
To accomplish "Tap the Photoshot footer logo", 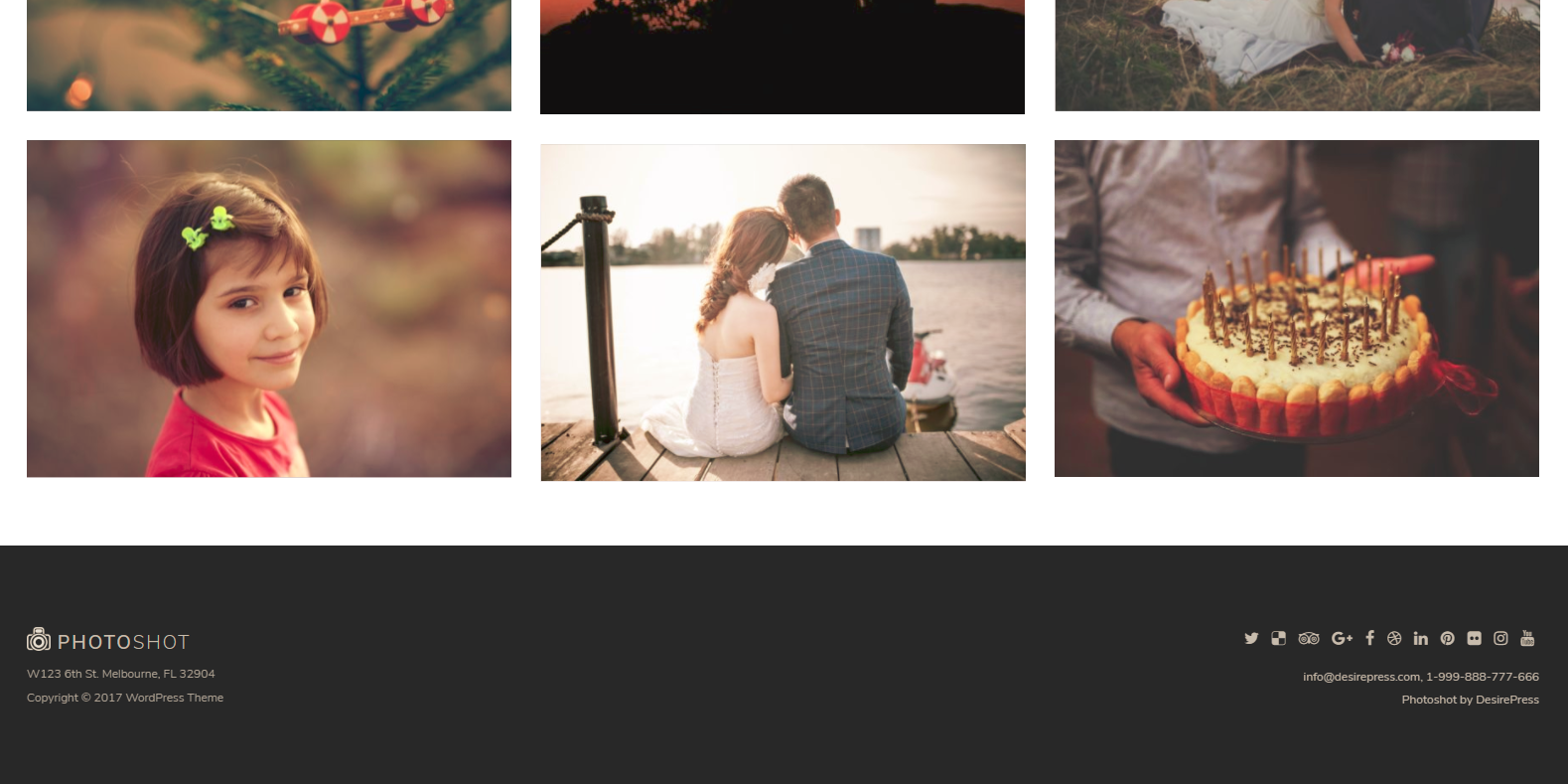I will [108, 641].
